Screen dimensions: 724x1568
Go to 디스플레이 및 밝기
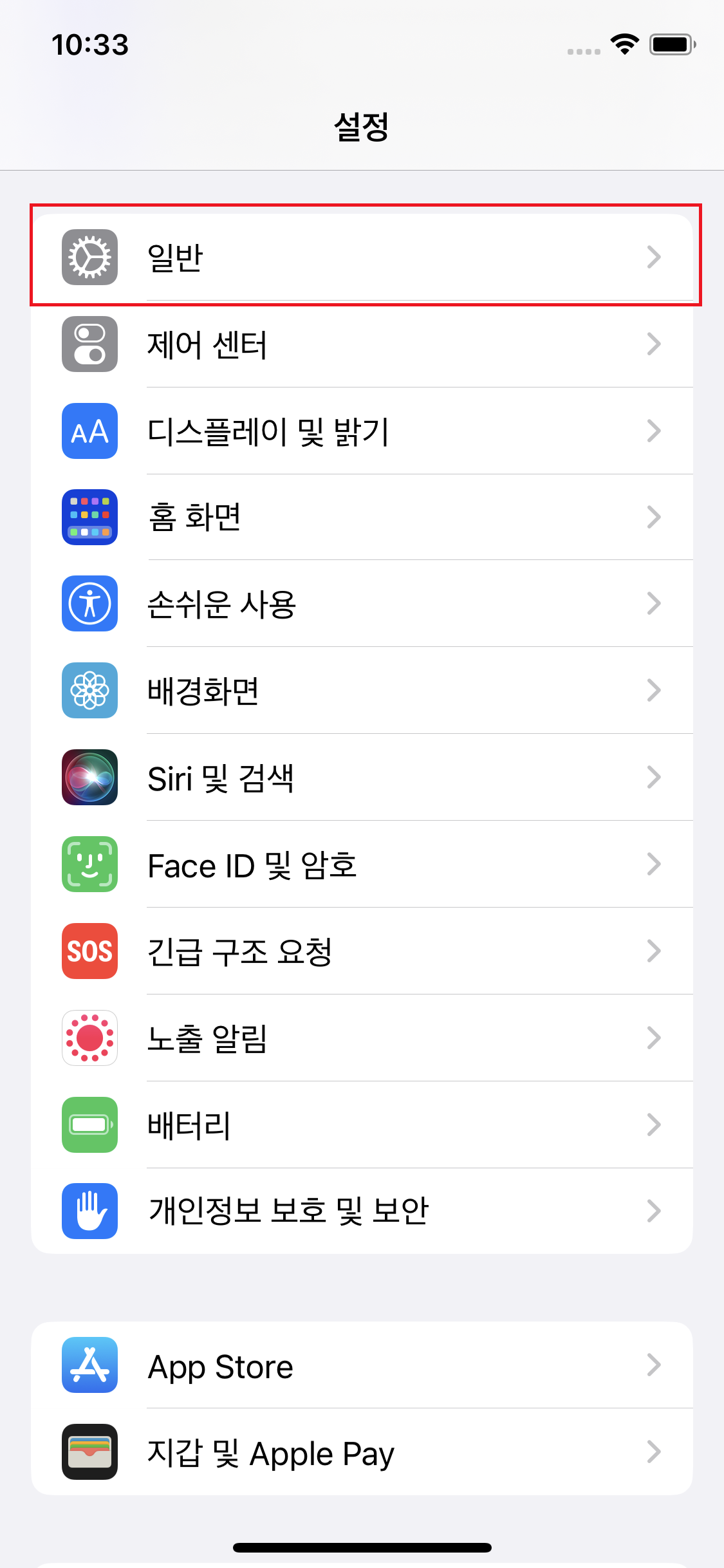(362, 431)
